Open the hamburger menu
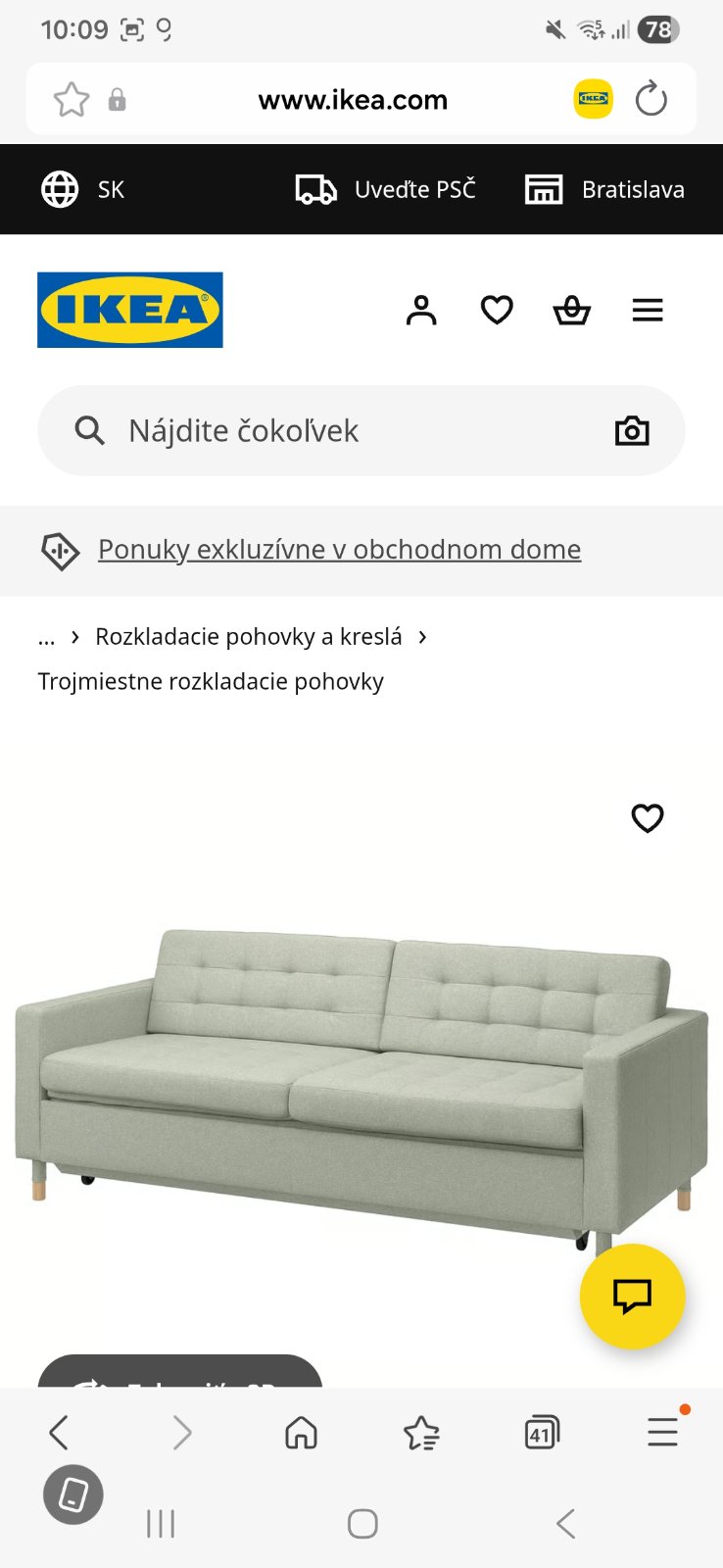Image resolution: width=723 pixels, height=1568 pixels. point(648,311)
